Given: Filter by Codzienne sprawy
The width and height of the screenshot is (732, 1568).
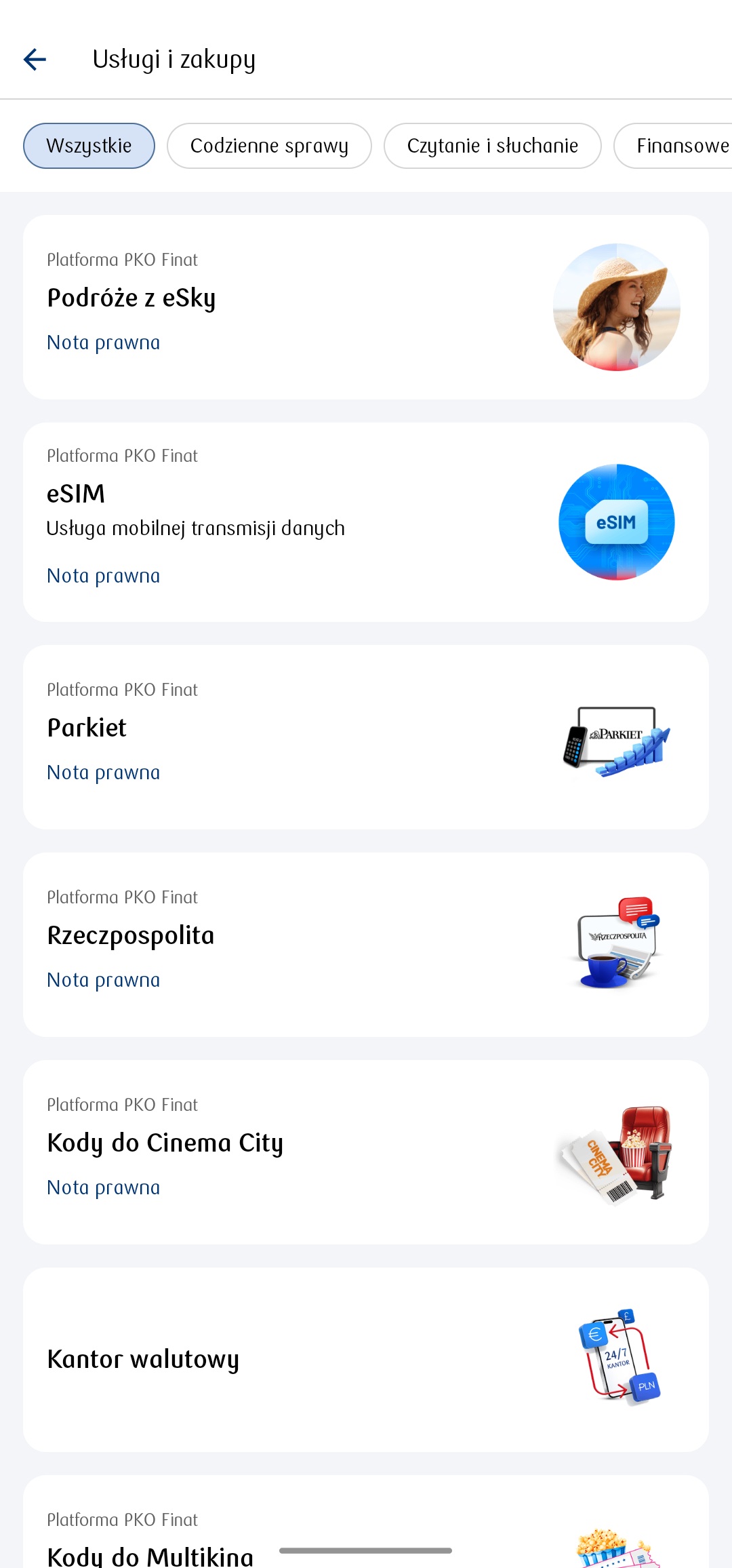Looking at the screenshot, I should click(x=269, y=146).
